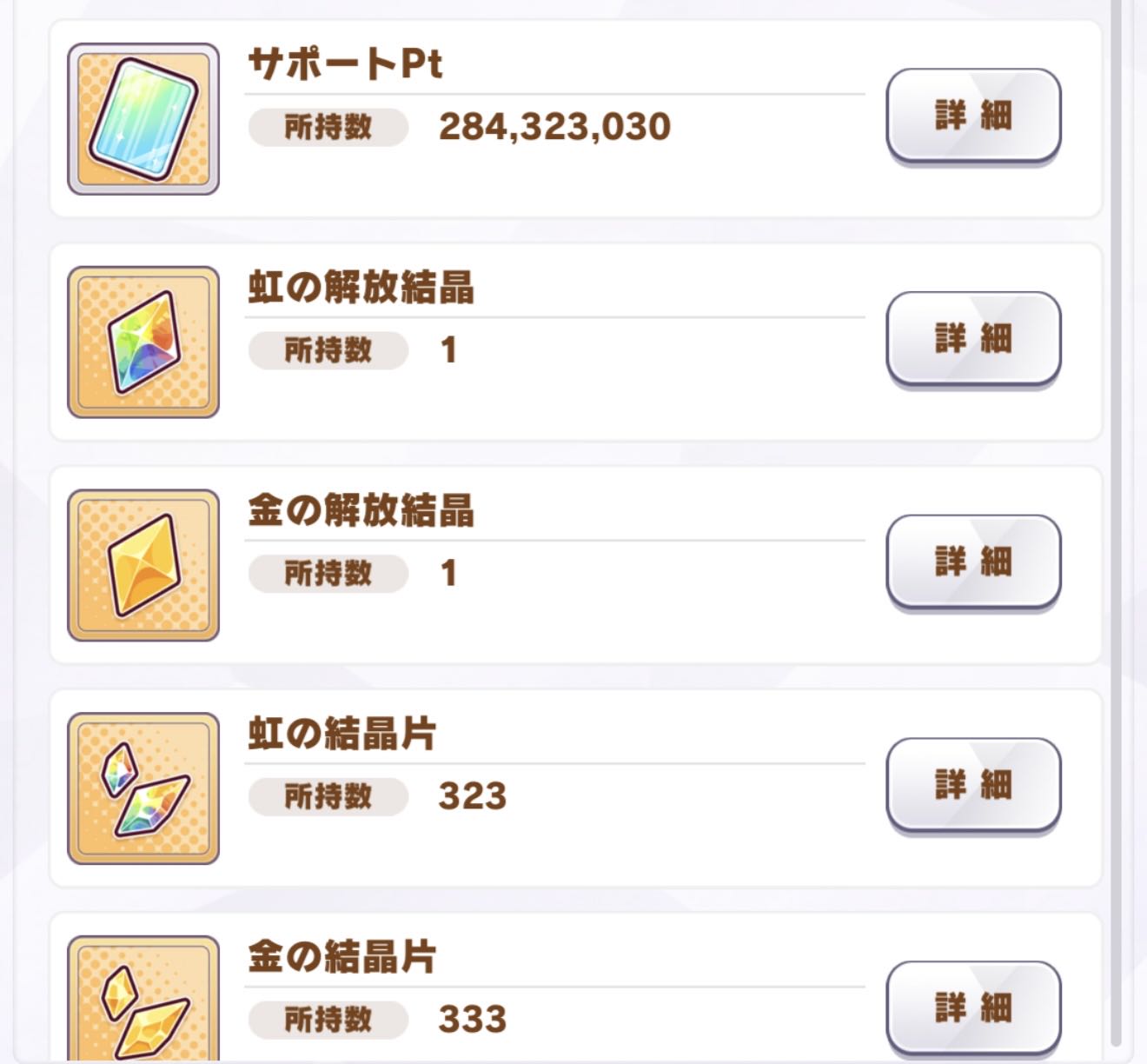The image size is (1147, 1064).
Task: Check 詳細 of 金の結晶片
Action: coord(973,1008)
